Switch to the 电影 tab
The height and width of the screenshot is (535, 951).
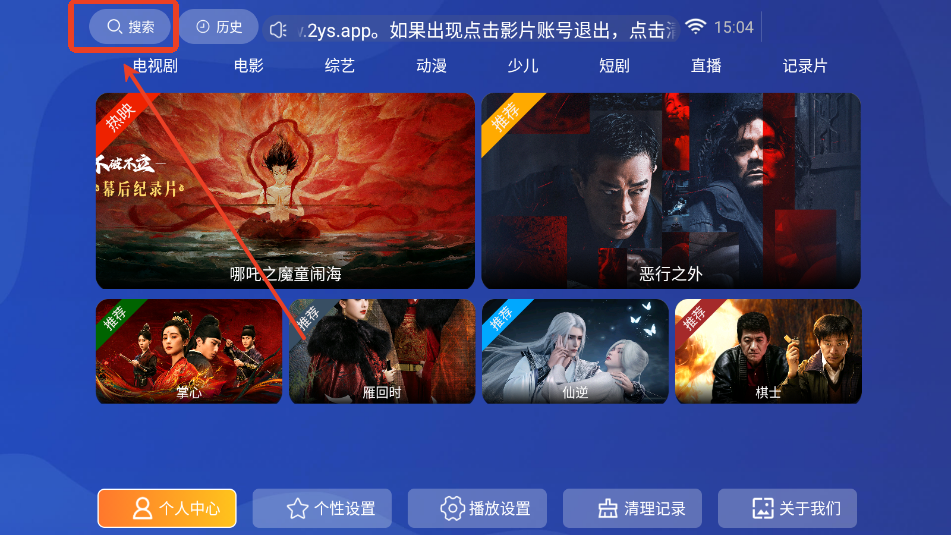coord(248,66)
